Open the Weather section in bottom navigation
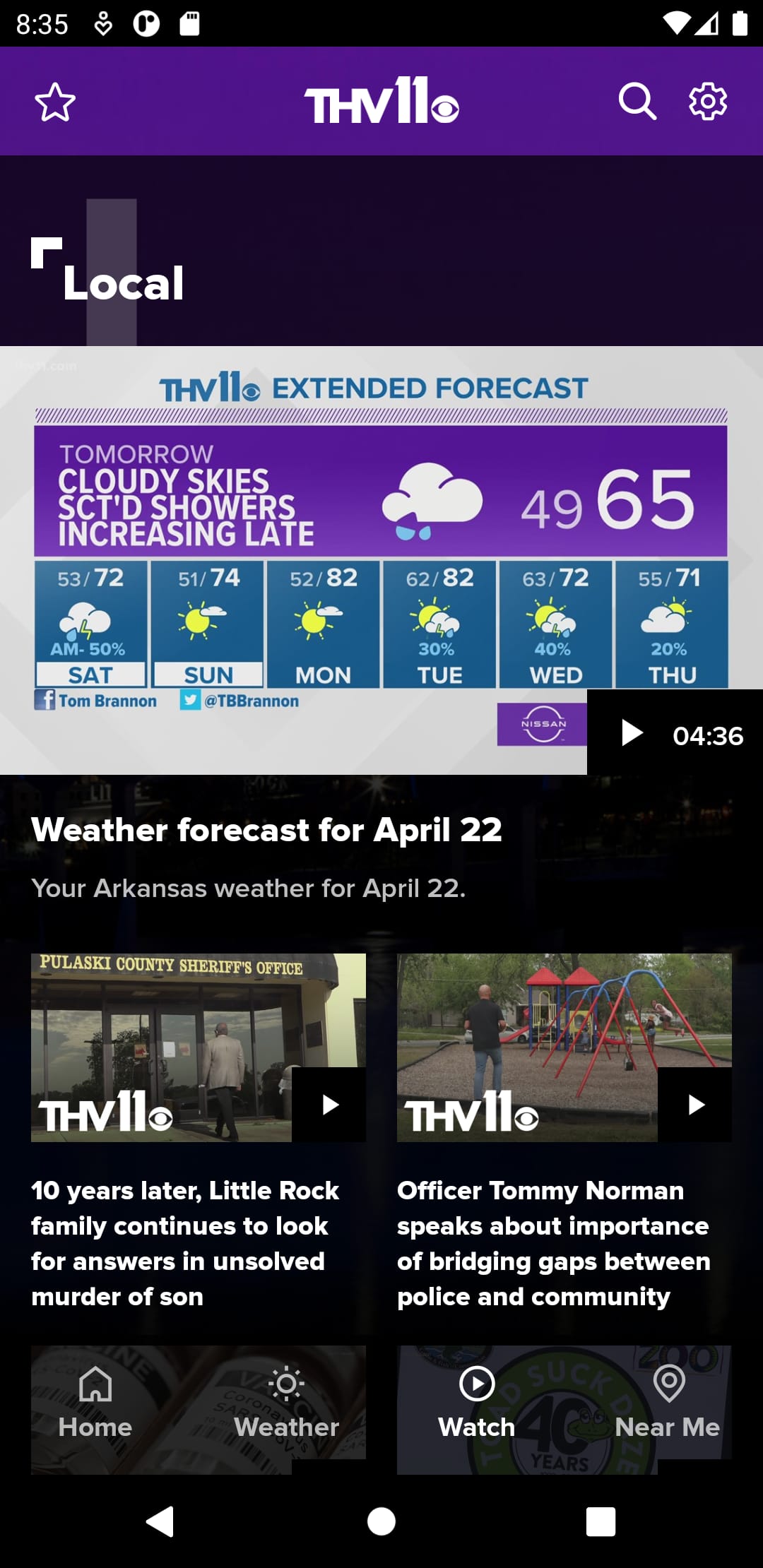 (288, 1406)
